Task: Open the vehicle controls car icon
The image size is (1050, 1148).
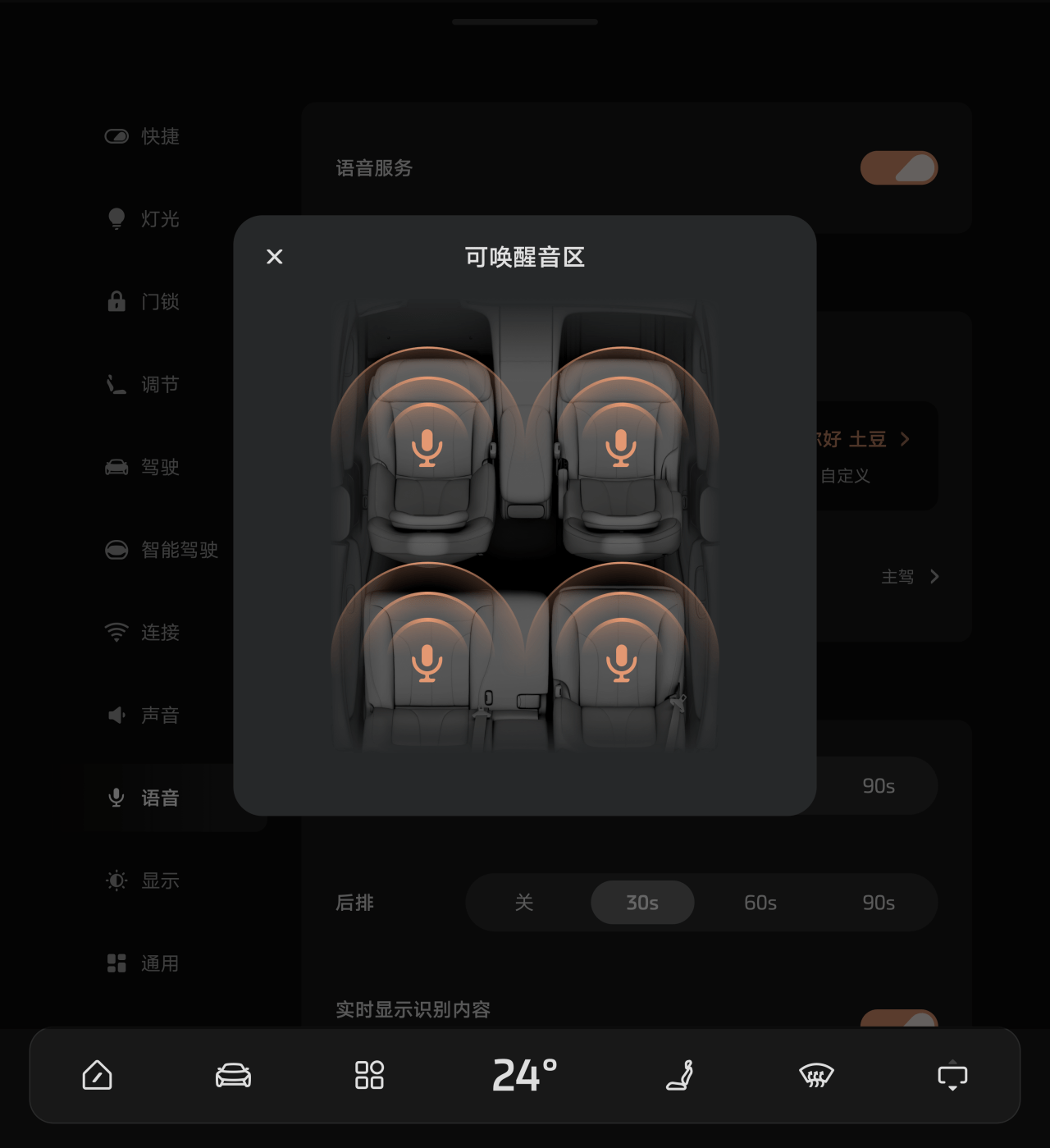Action: [233, 1075]
